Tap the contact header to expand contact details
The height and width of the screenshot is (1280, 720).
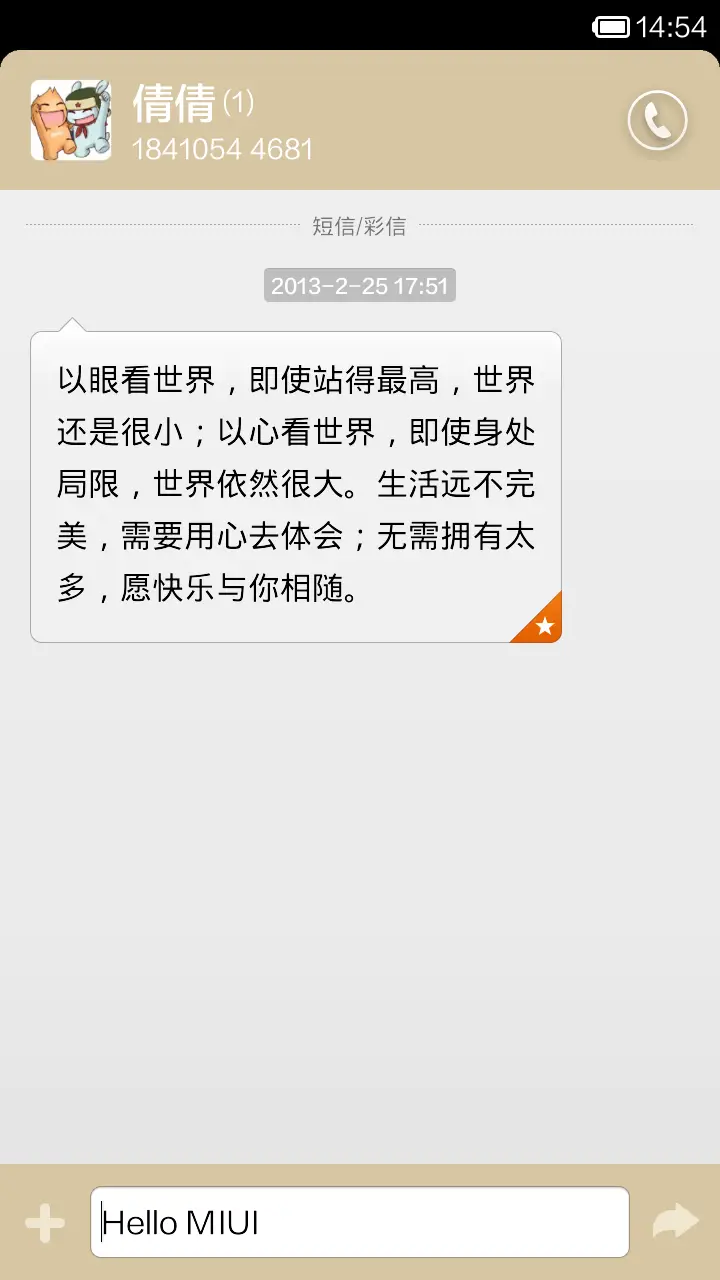point(300,120)
